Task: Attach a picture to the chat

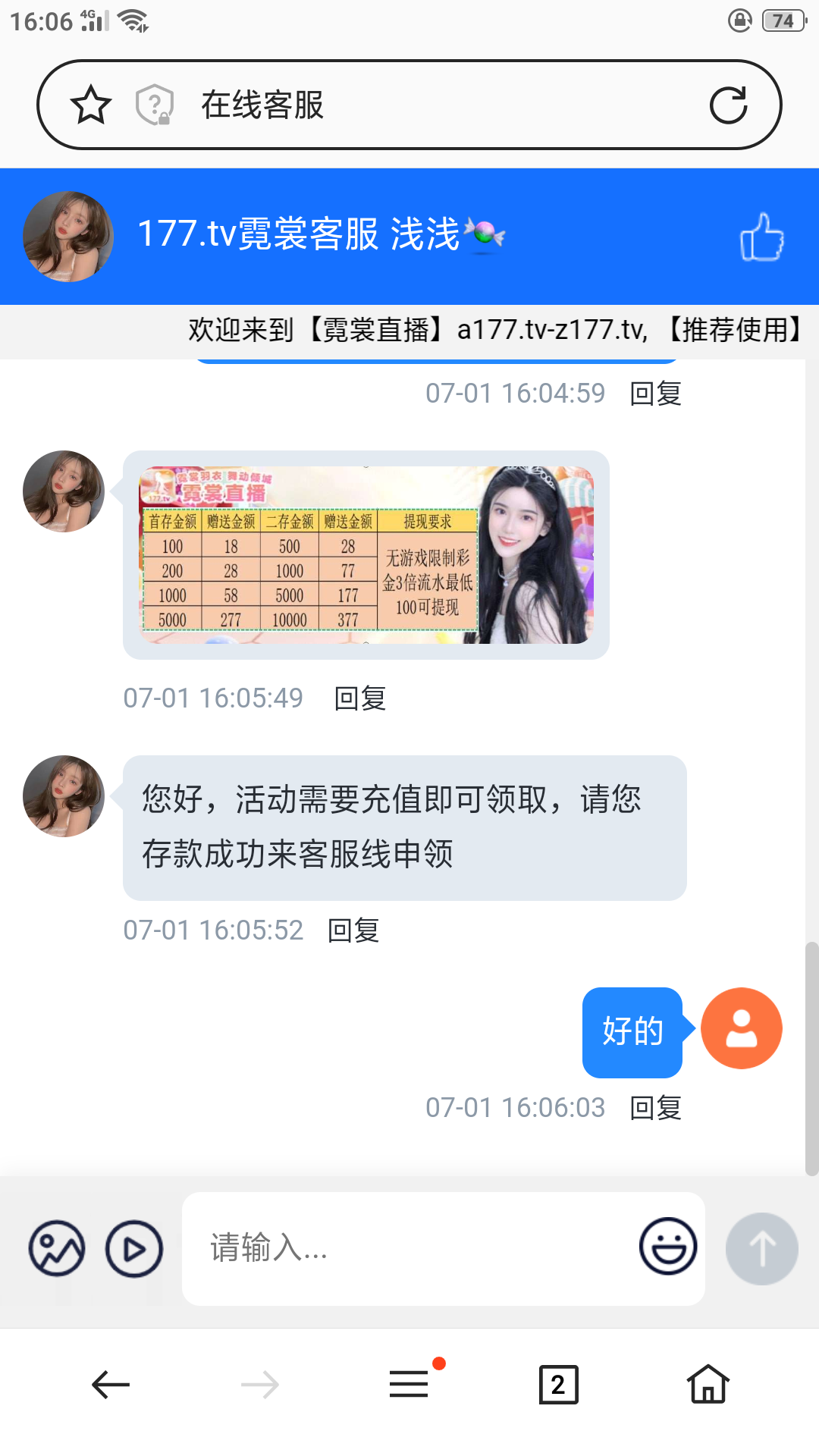Action: coord(57,1248)
